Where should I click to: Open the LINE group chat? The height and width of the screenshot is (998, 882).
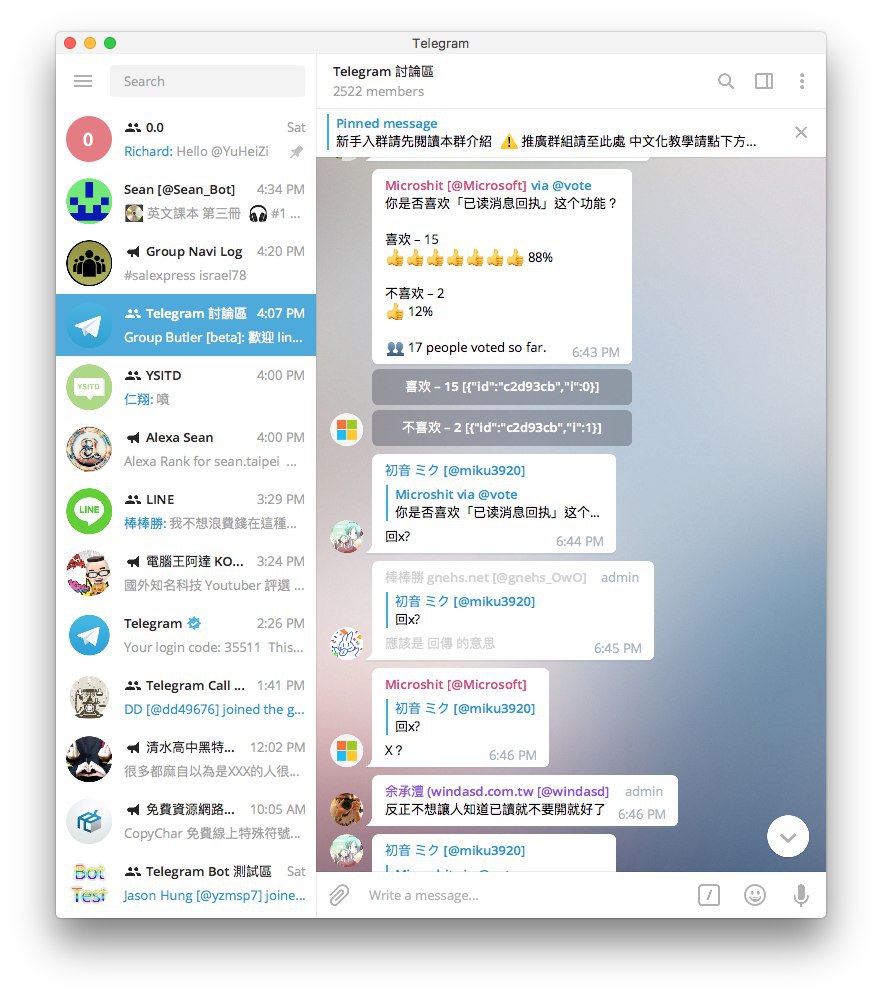click(186, 511)
